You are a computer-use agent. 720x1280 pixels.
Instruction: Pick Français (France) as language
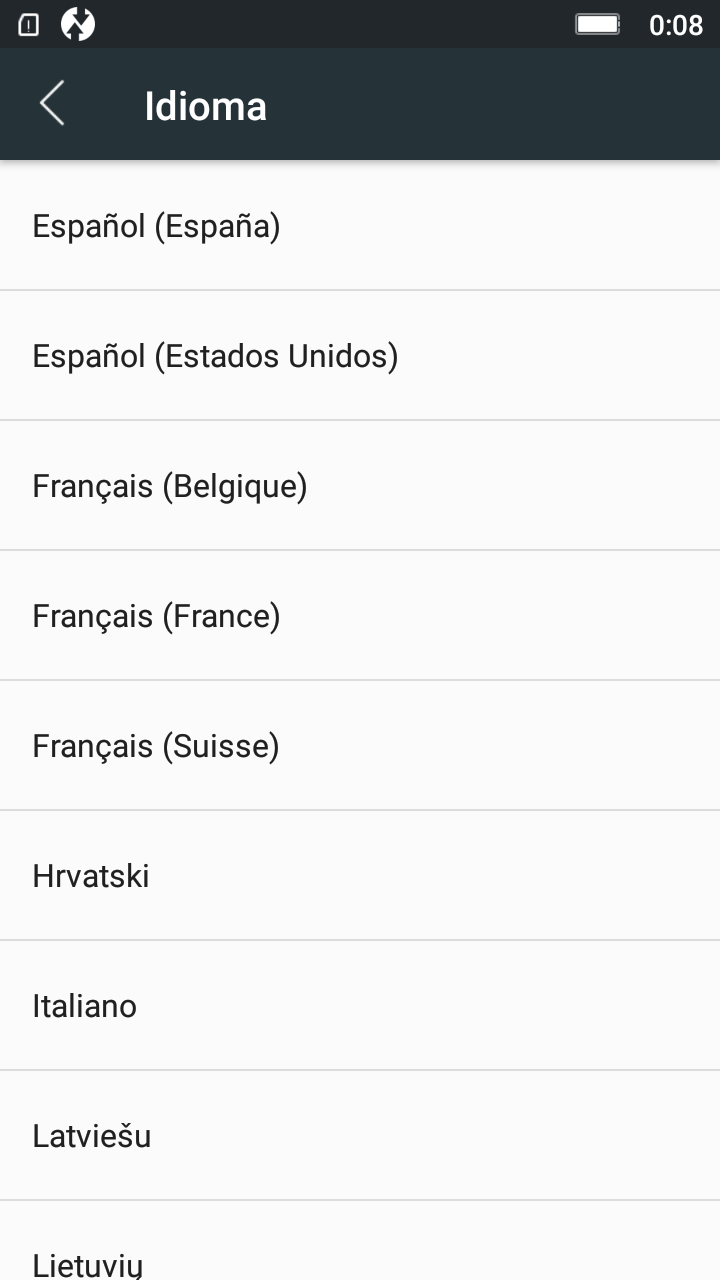point(360,616)
